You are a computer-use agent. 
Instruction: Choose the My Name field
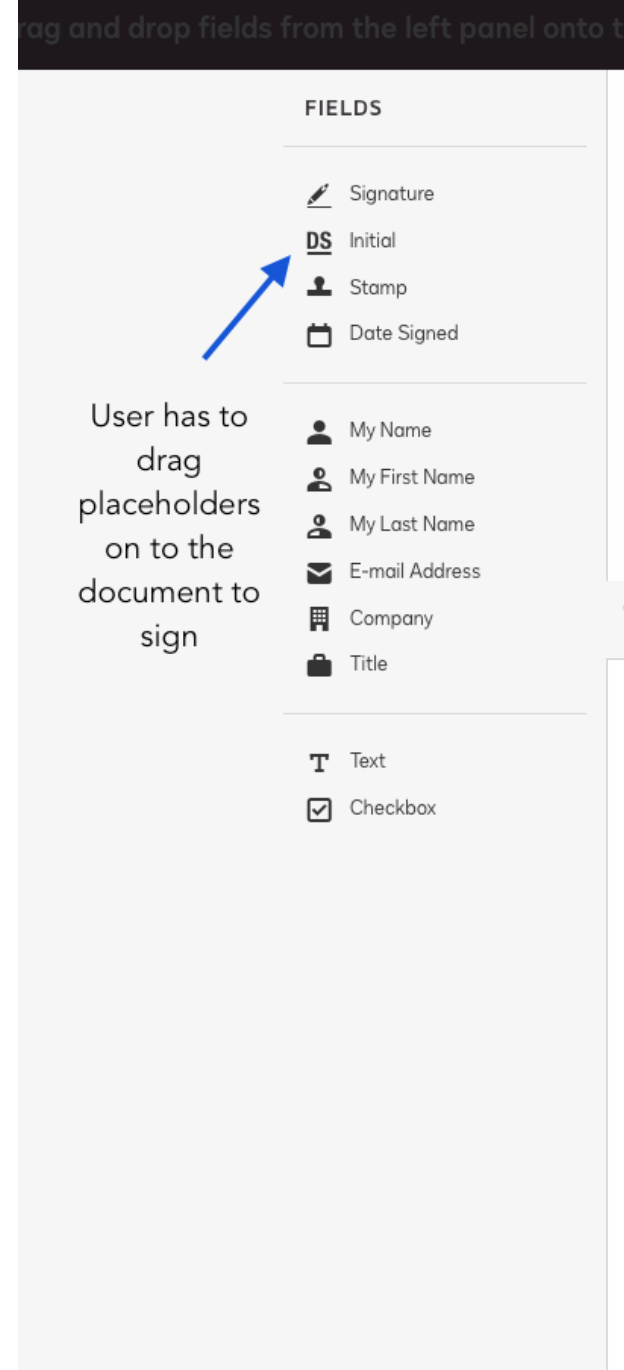point(369,431)
